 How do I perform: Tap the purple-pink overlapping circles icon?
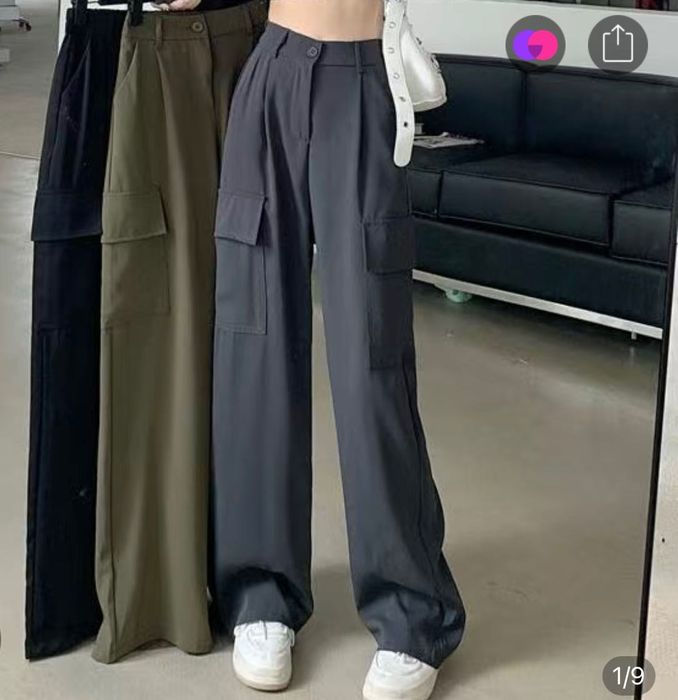[x=535, y=44]
